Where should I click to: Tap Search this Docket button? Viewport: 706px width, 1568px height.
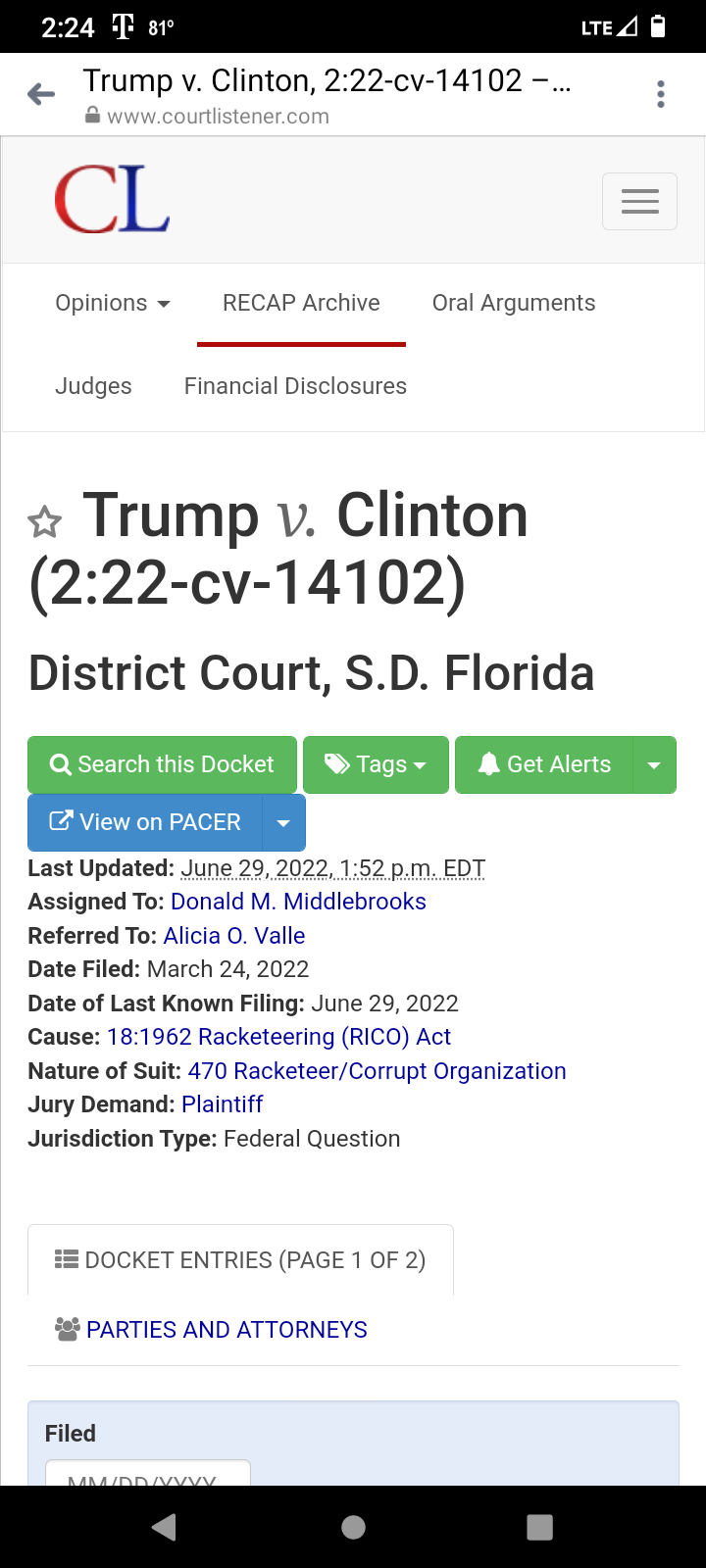[x=162, y=764]
